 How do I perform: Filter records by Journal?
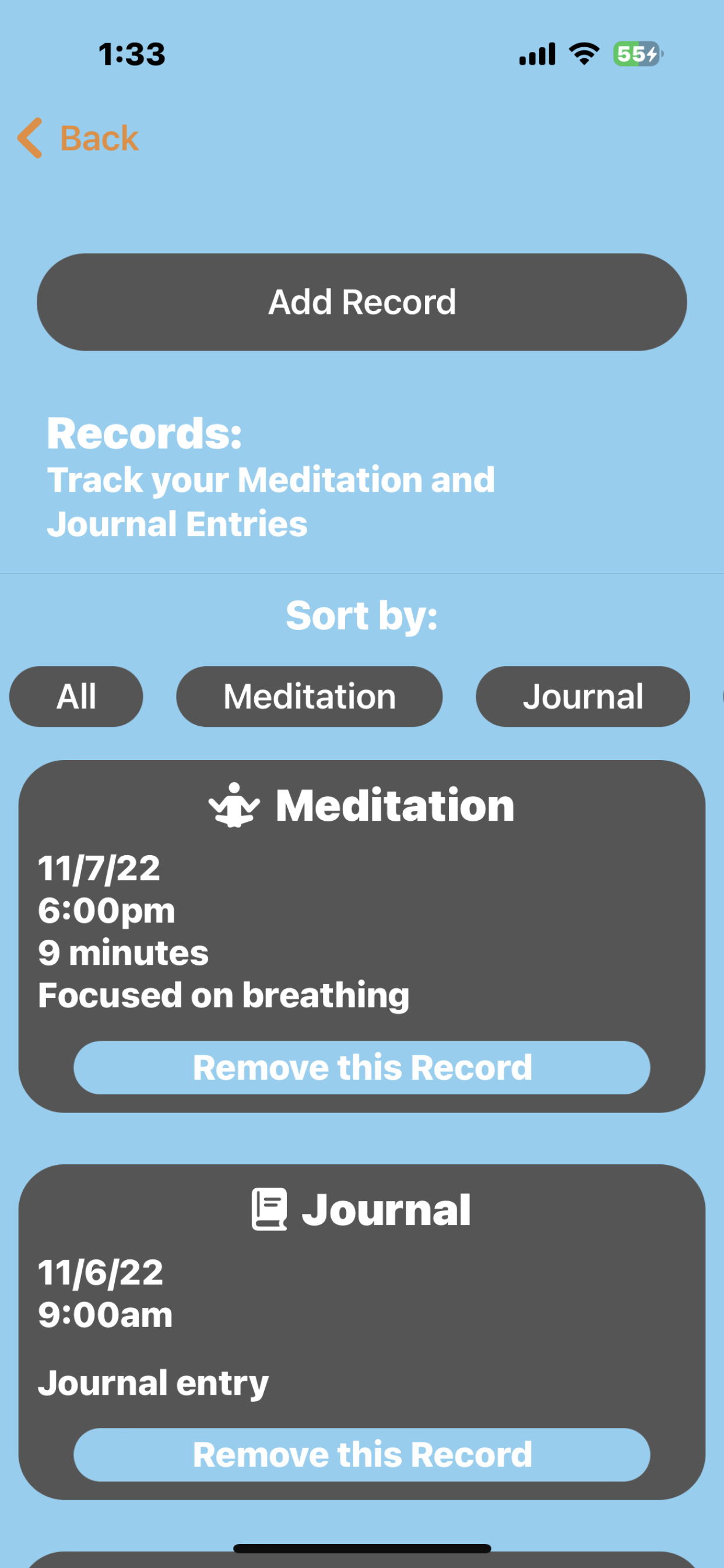tap(582, 696)
